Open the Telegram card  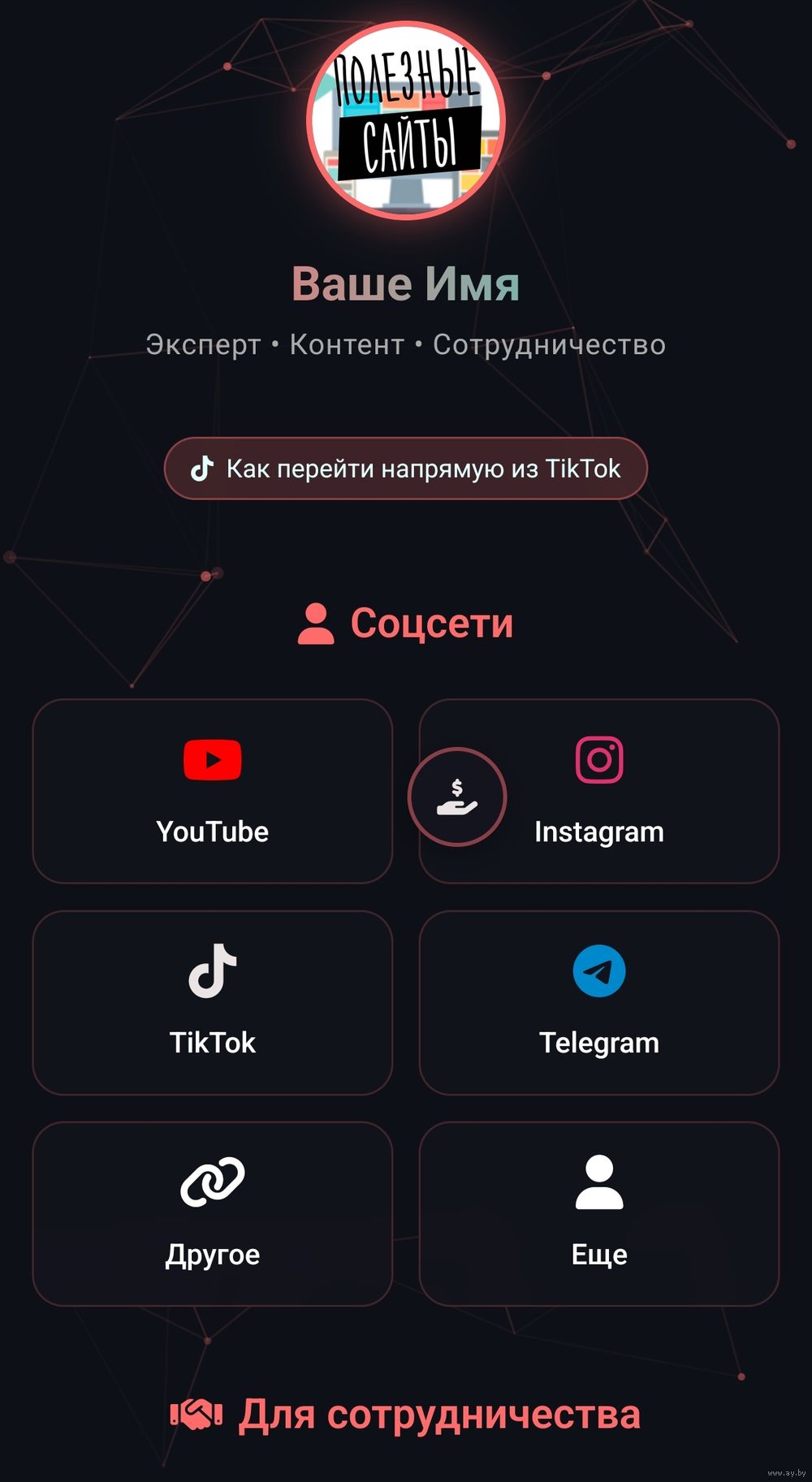coord(598,1002)
